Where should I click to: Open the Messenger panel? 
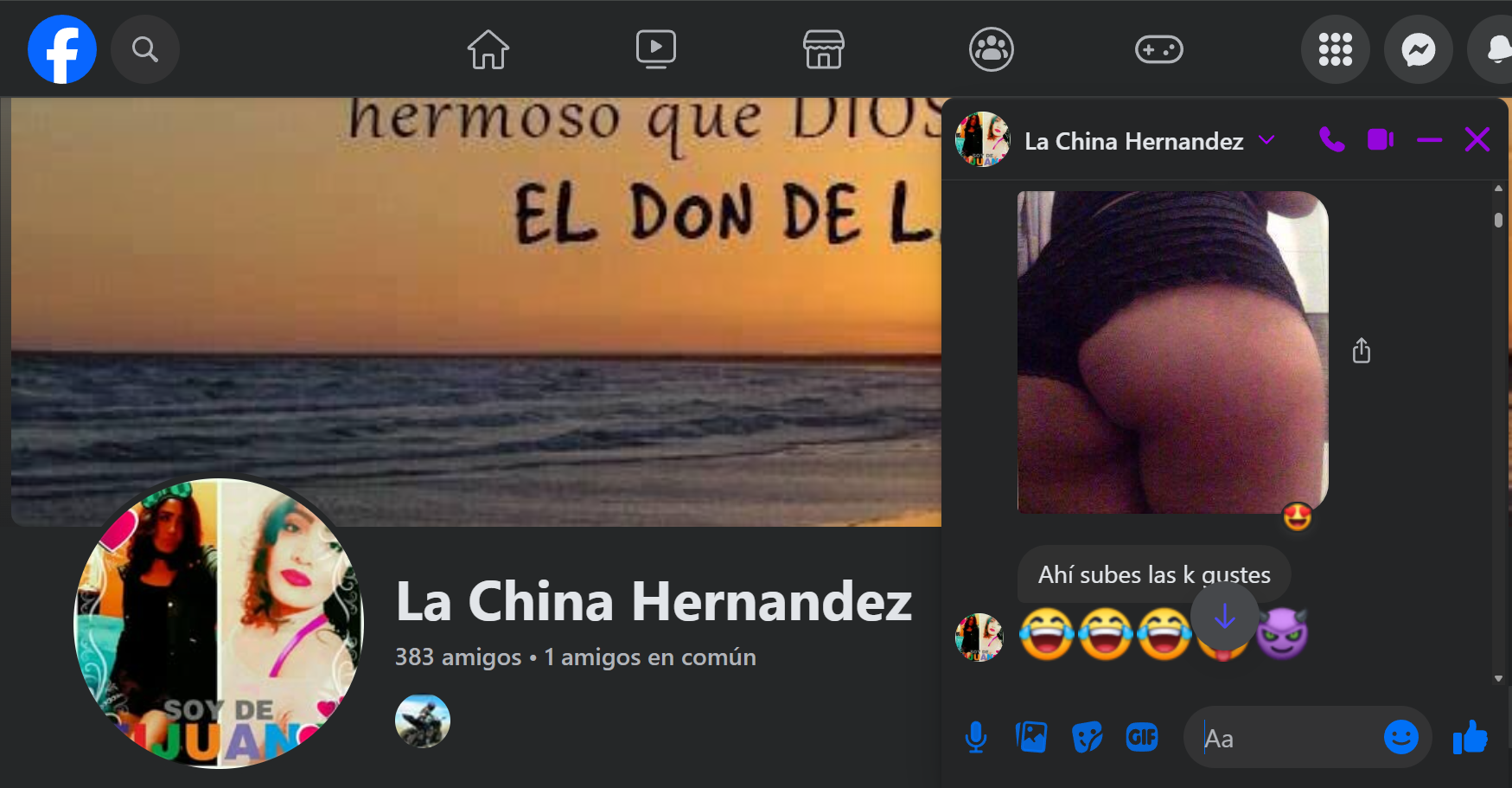click(1419, 49)
